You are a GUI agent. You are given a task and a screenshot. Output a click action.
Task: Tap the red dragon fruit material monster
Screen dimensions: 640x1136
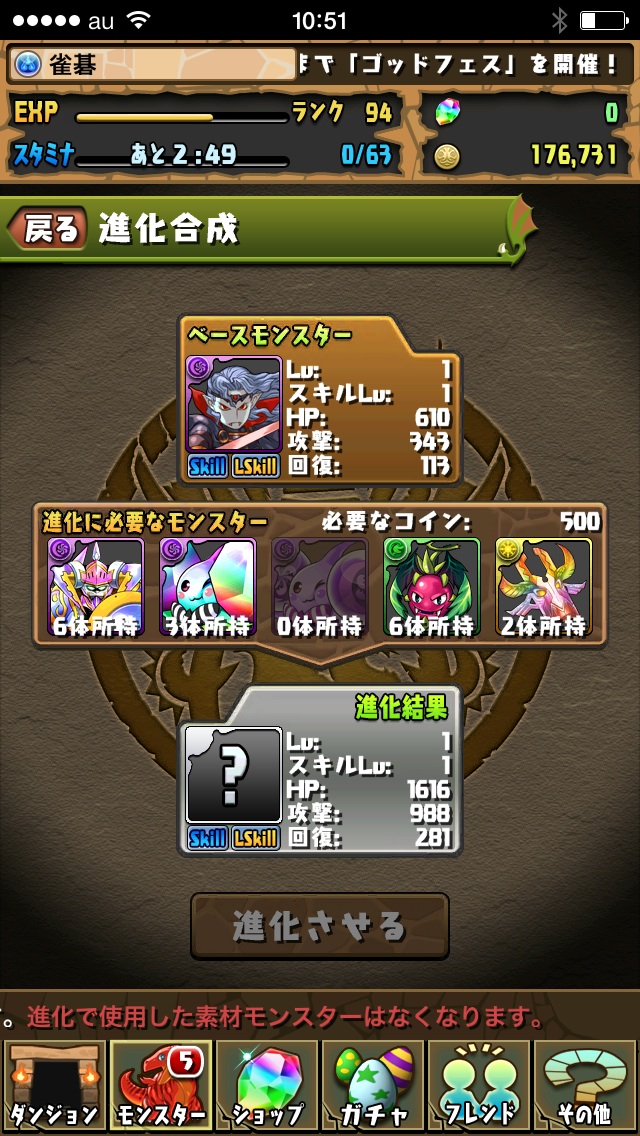(x=432, y=587)
